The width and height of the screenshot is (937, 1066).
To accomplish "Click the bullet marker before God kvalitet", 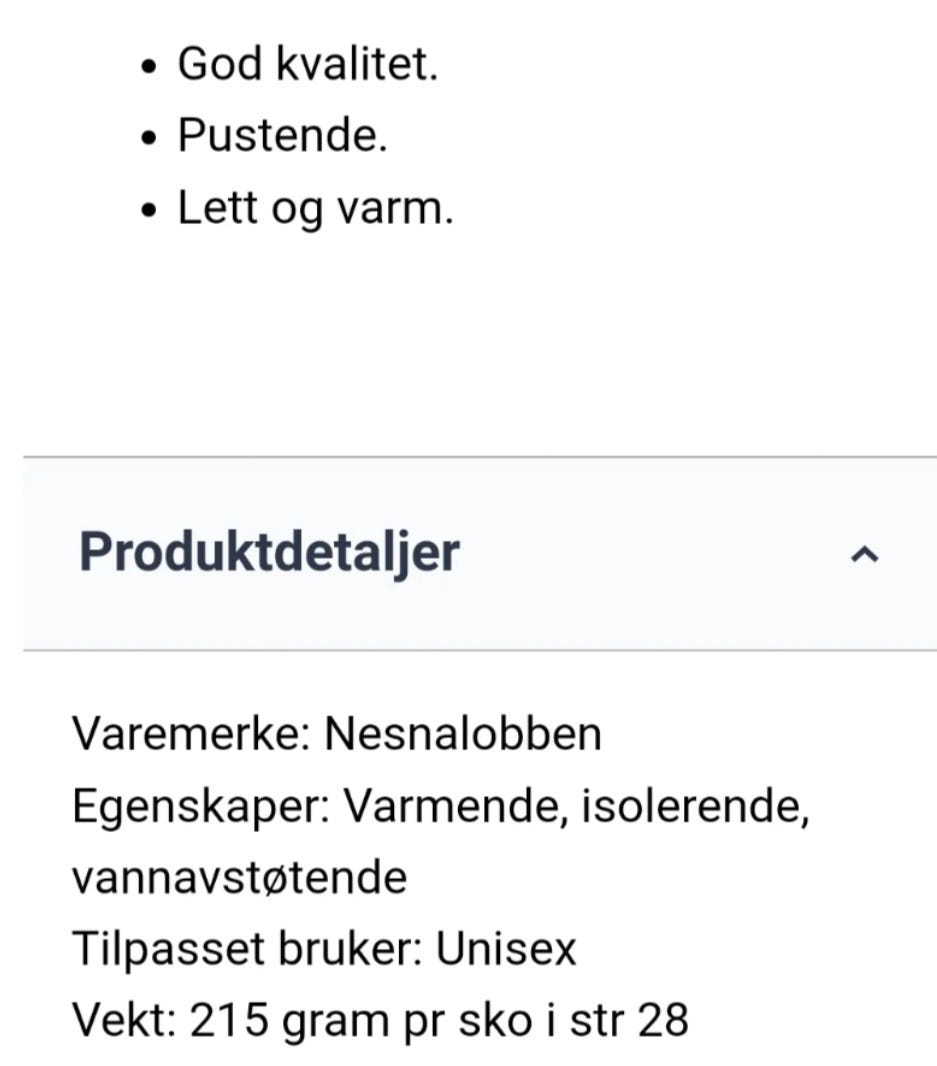I will 148,63.
